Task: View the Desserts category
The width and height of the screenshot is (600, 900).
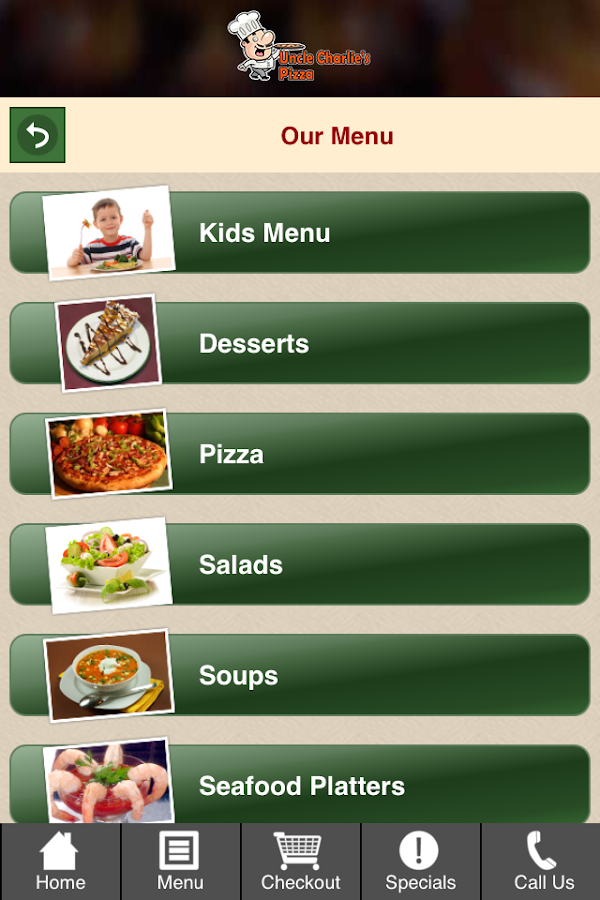Action: click(x=300, y=344)
